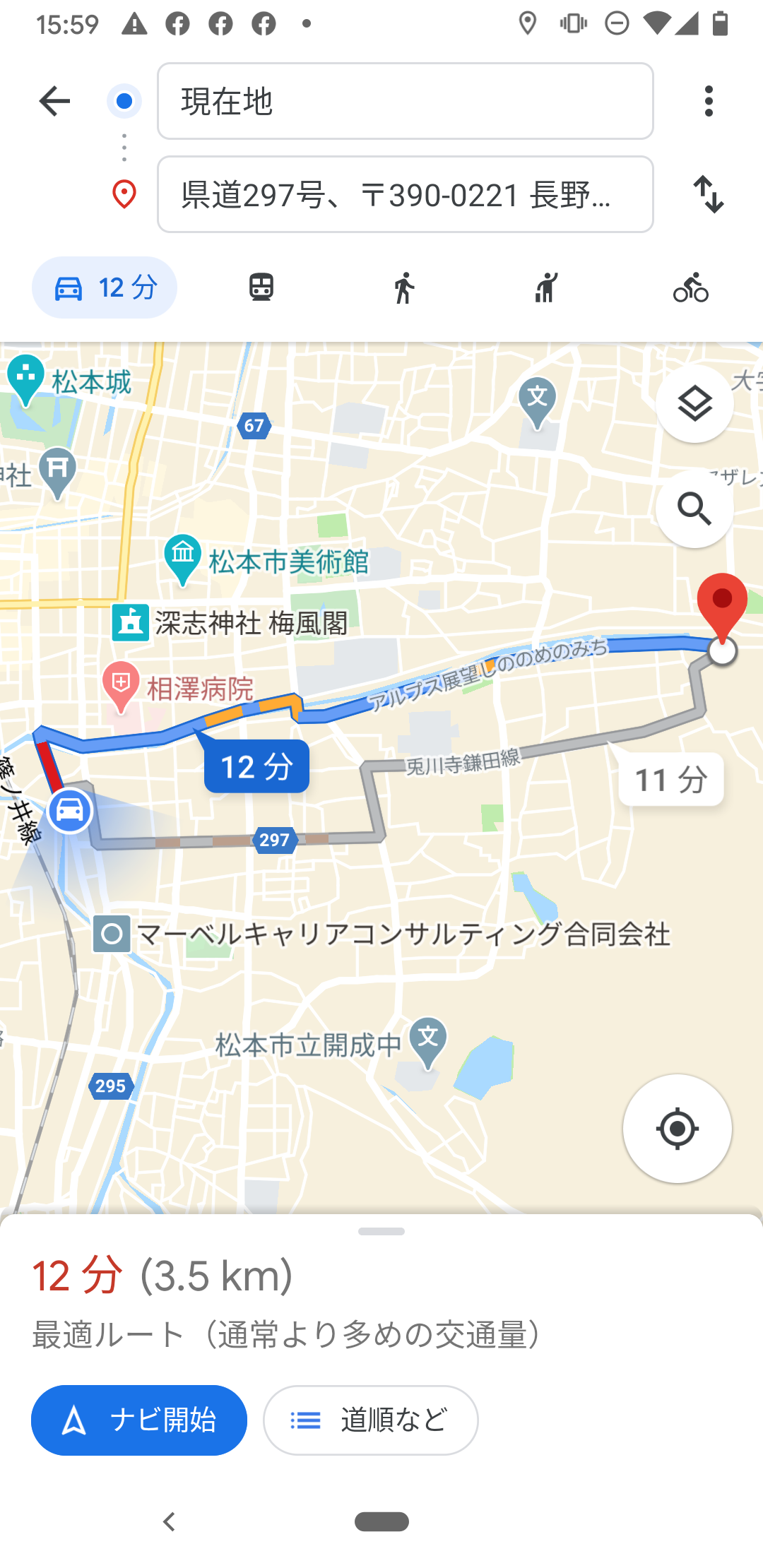Switch to ride-hailing mode

click(x=546, y=287)
